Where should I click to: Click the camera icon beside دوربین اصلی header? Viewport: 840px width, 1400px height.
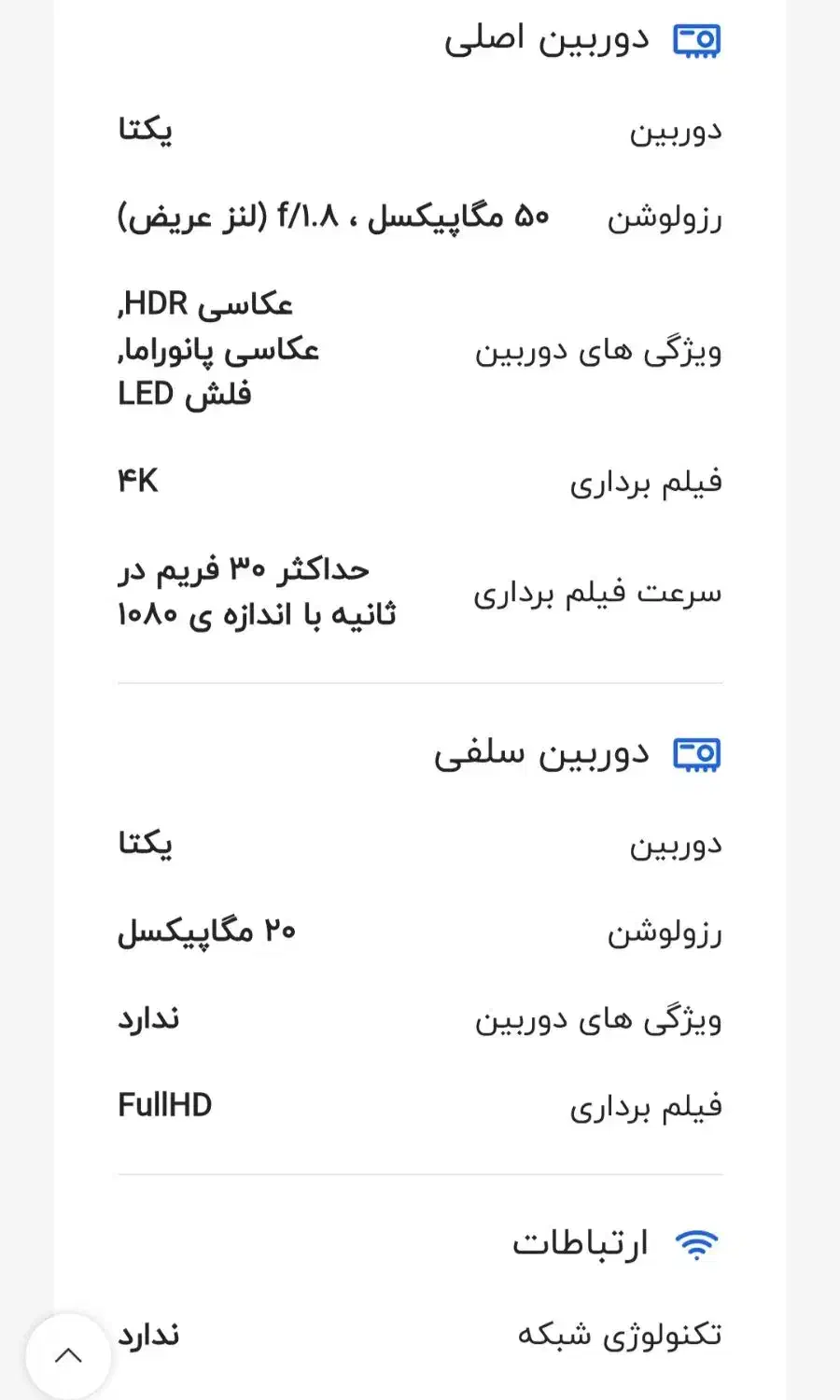[698, 39]
